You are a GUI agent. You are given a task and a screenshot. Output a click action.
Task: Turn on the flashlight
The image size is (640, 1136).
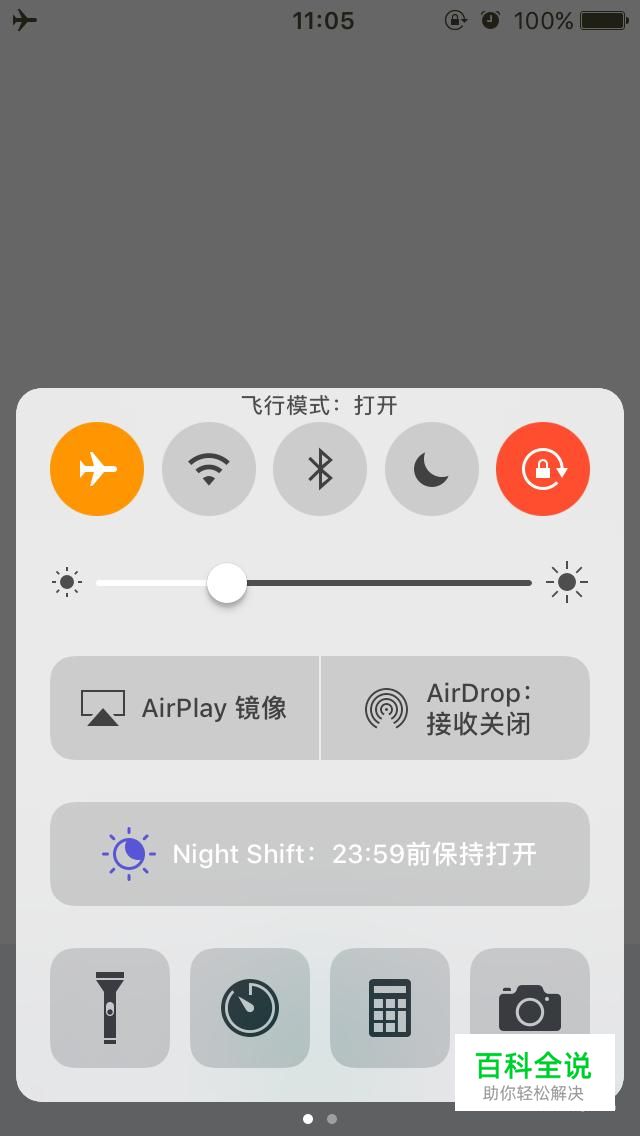click(110, 1007)
